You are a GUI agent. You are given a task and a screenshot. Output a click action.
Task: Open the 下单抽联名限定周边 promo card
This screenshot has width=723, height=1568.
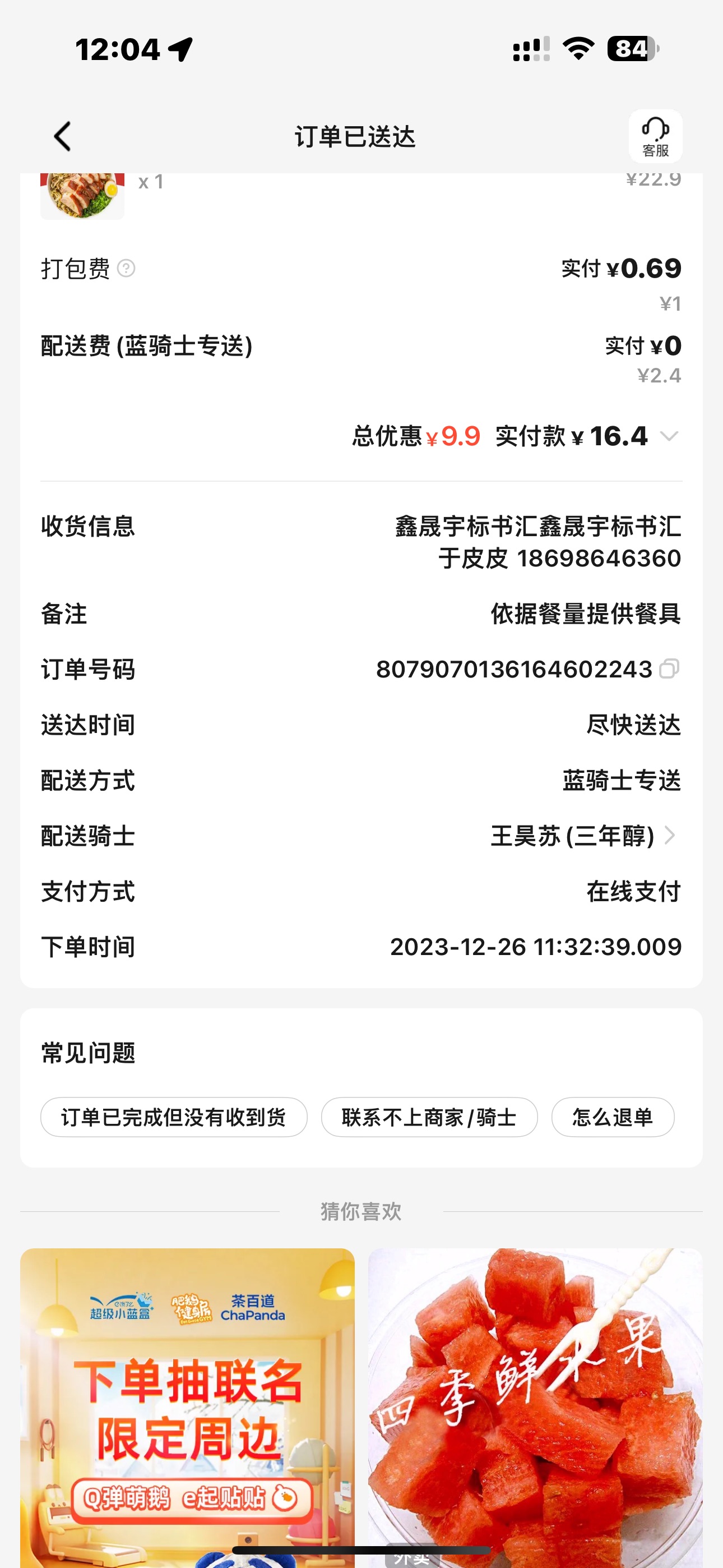click(x=187, y=1406)
